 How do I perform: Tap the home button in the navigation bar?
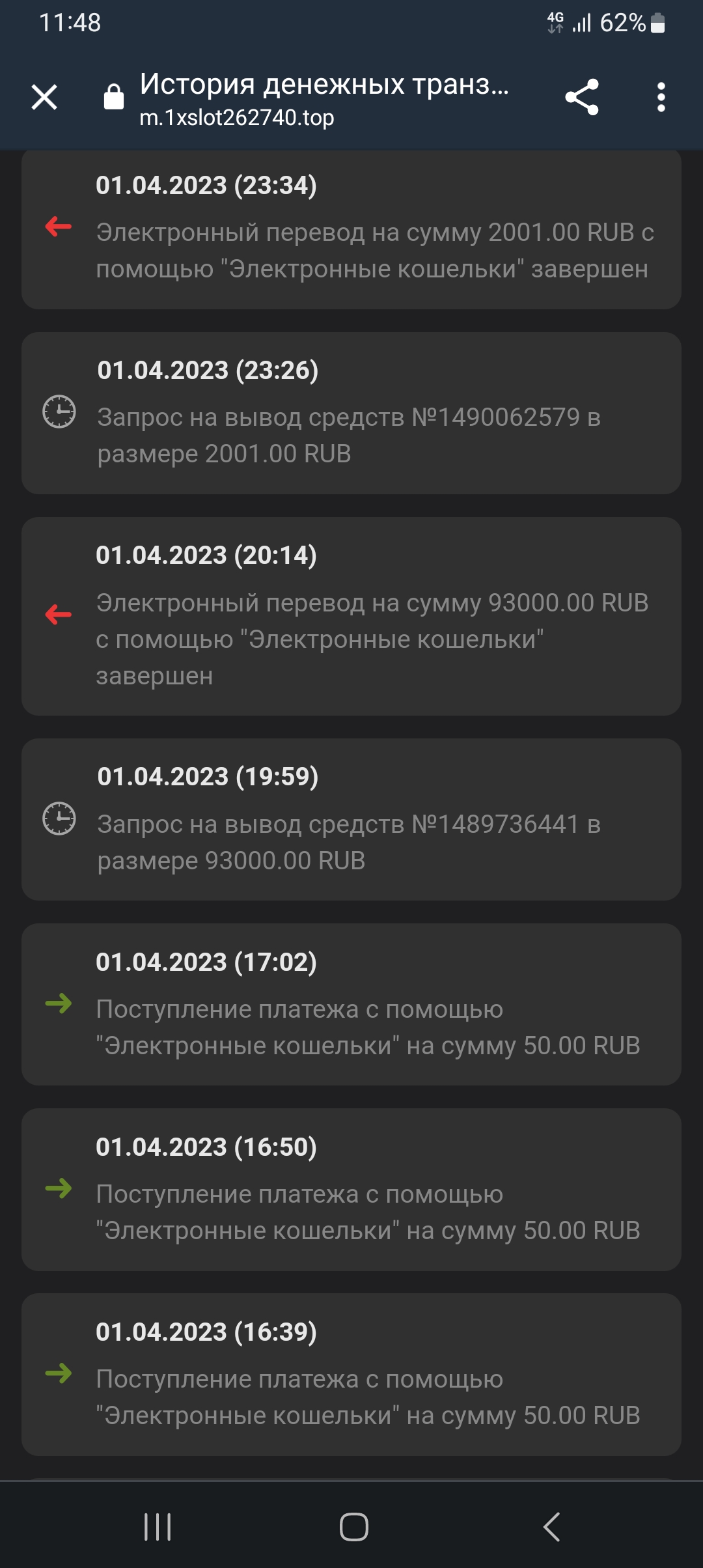[x=351, y=1528]
